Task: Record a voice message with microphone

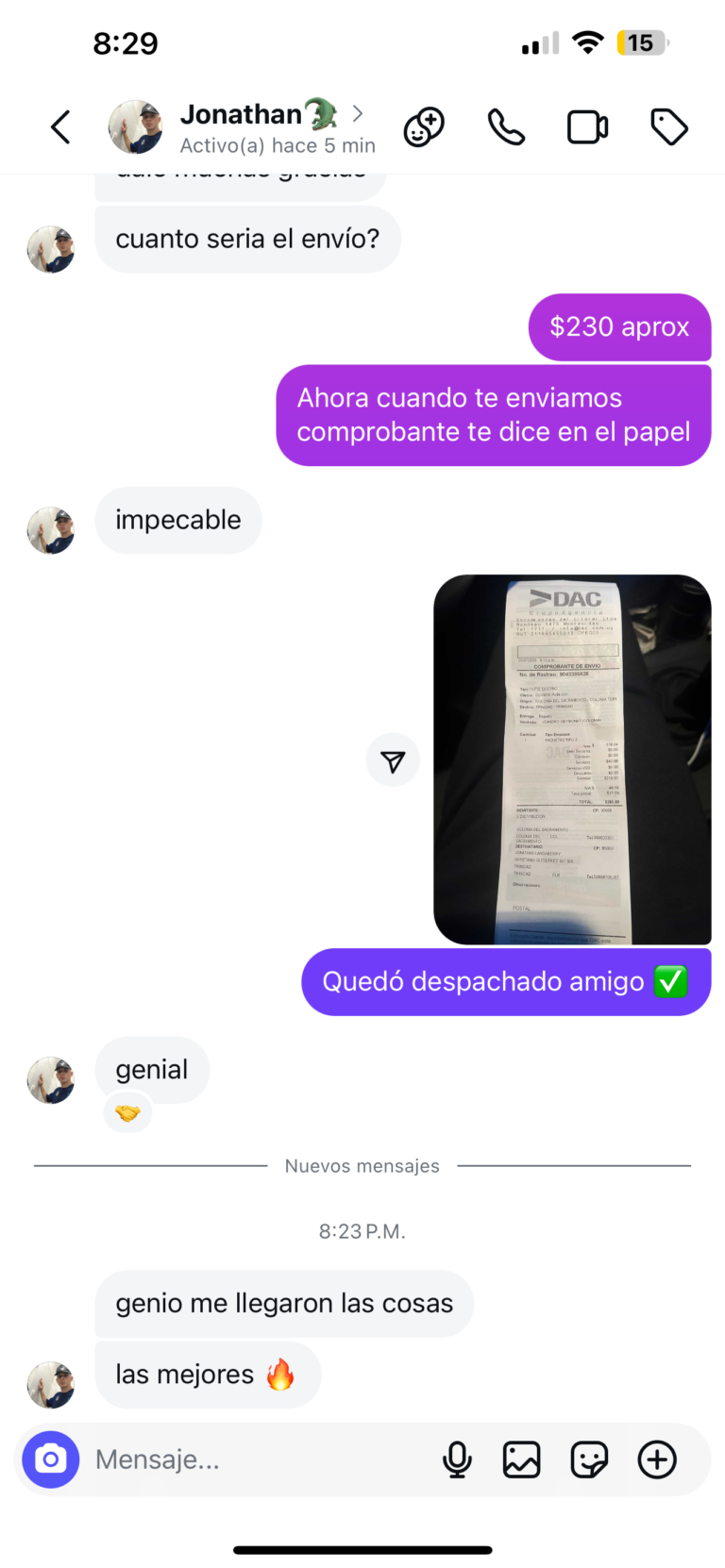Action: pyautogui.click(x=457, y=1460)
